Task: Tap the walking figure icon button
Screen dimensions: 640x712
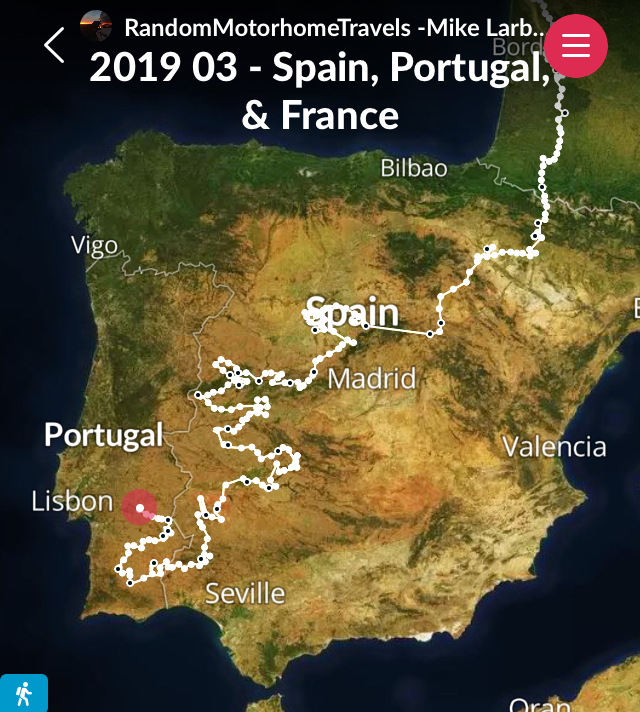Action: pyautogui.click(x=23, y=693)
